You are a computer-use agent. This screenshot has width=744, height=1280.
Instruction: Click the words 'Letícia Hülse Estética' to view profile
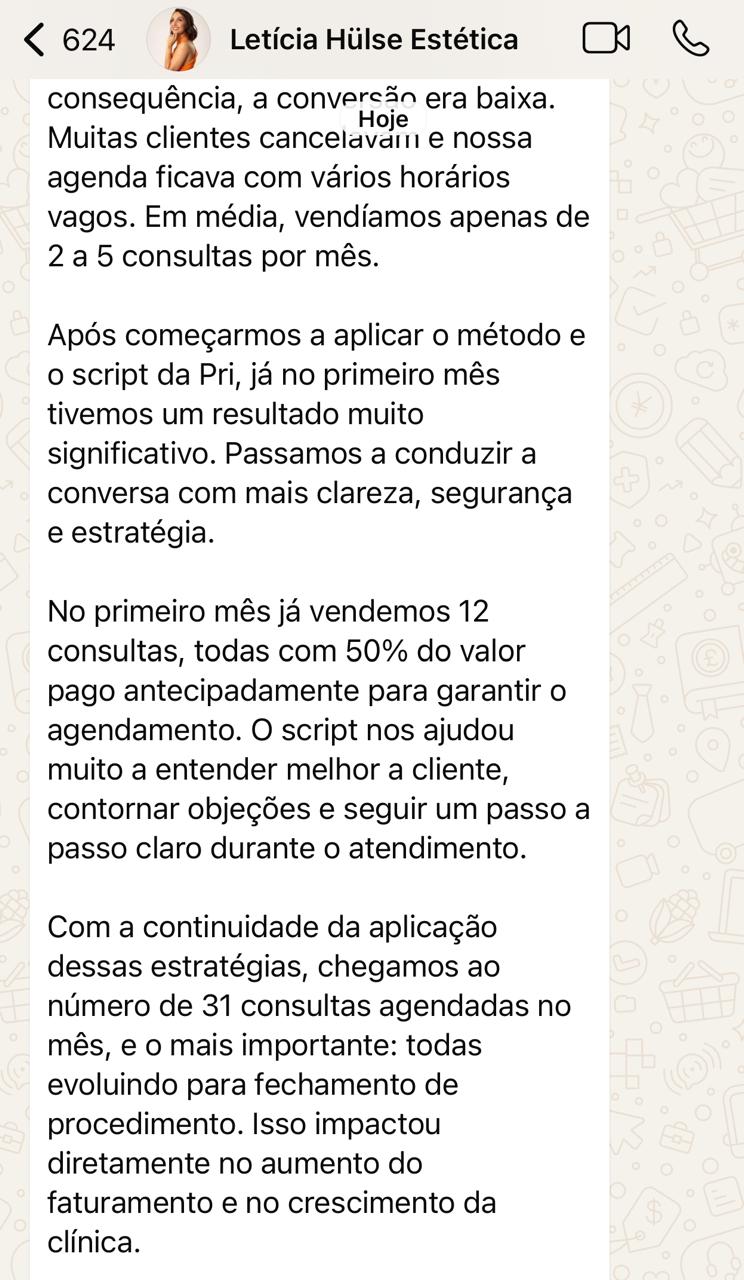pos(372,39)
